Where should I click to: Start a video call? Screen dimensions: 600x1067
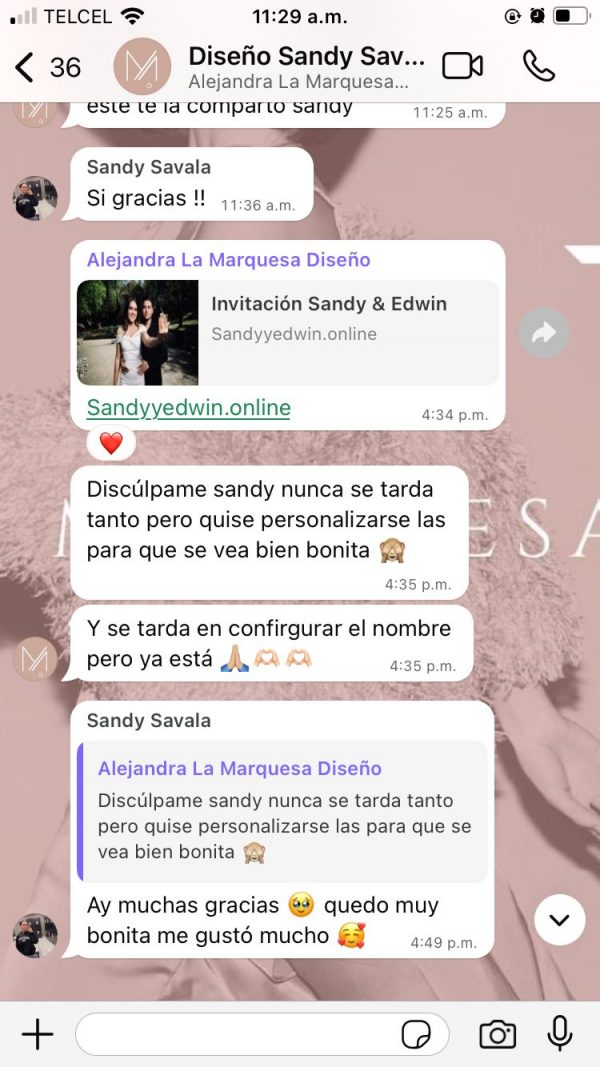[x=462, y=66]
